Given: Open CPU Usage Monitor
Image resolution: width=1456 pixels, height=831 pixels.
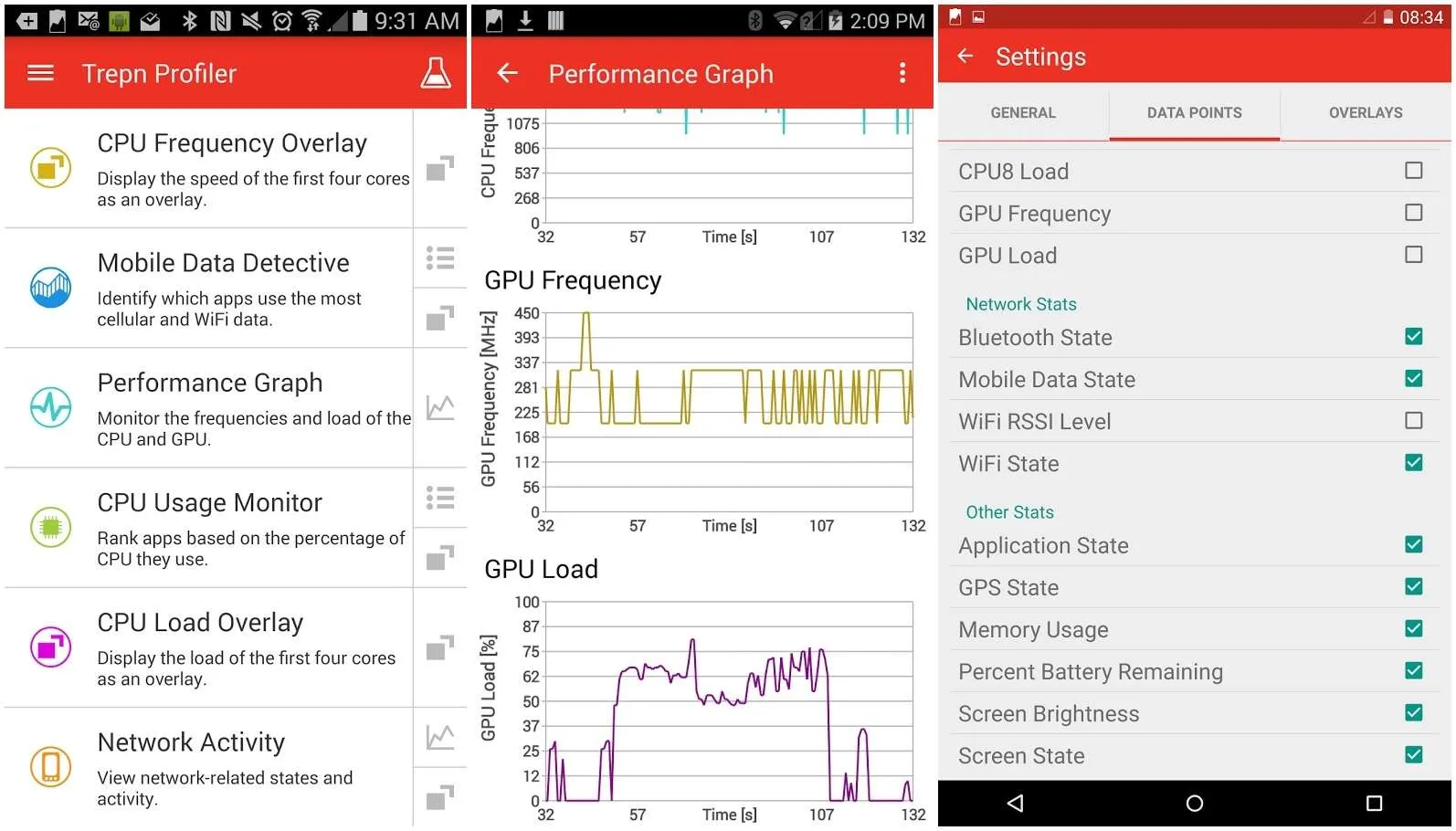Looking at the screenshot, I should pyautogui.click(x=209, y=528).
